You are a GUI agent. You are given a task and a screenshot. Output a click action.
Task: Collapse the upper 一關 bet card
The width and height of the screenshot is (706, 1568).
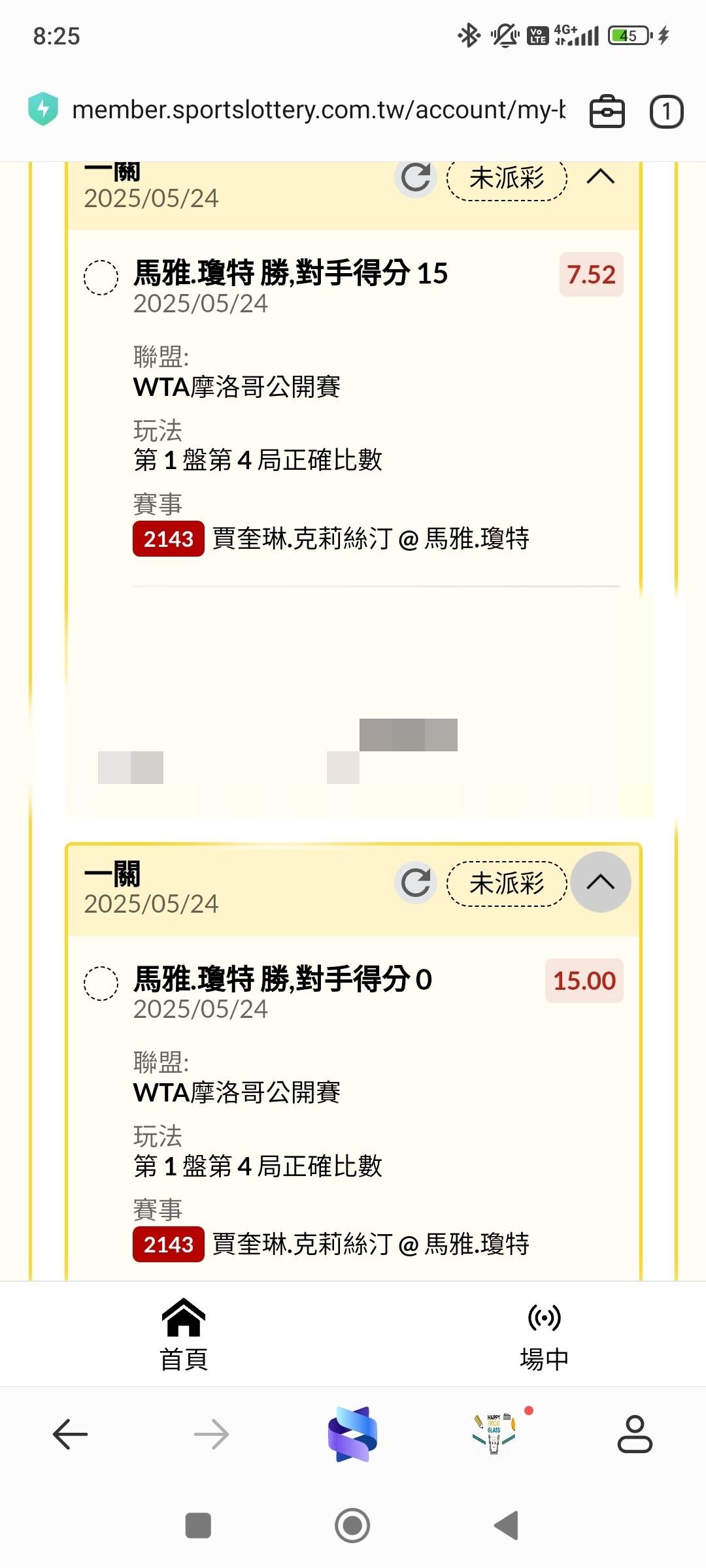pos(601,176)
